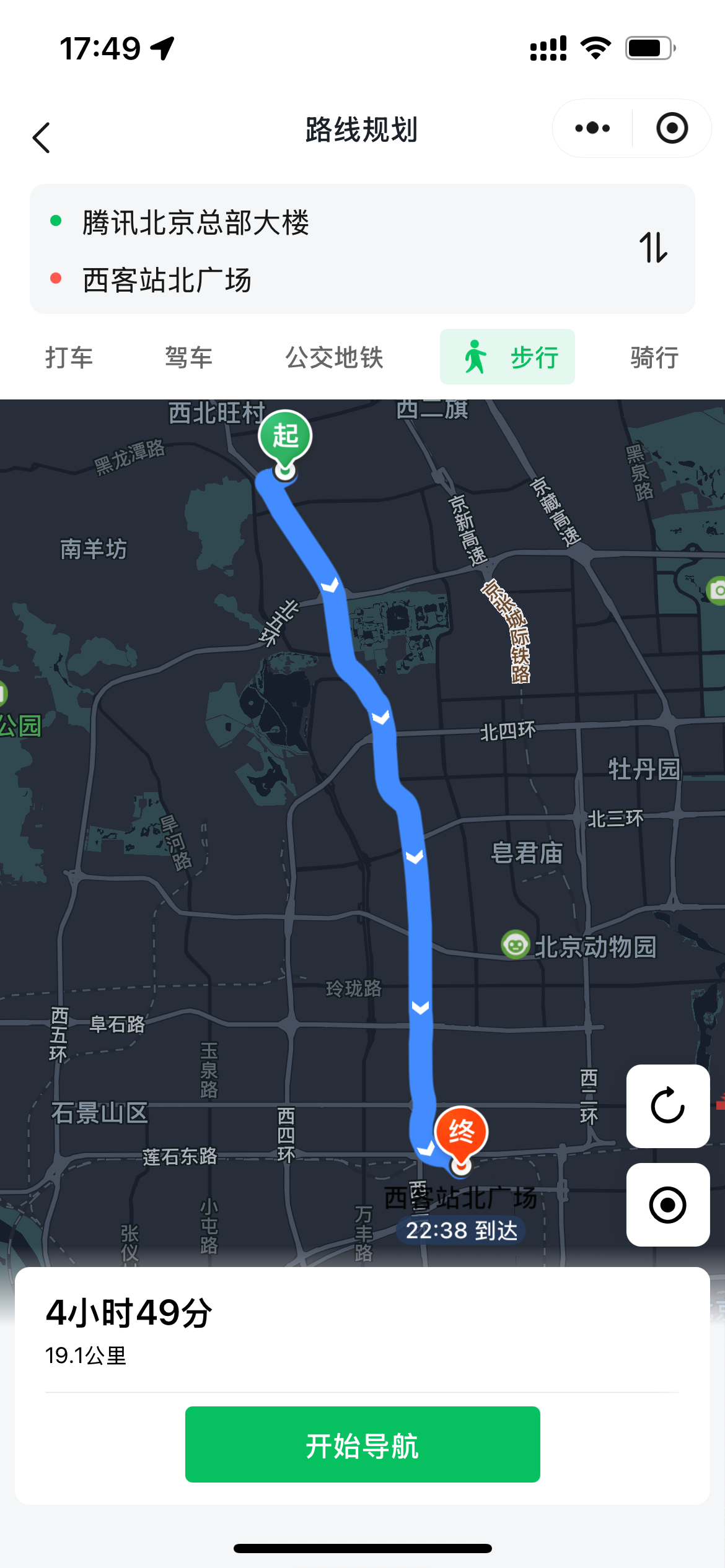
Task: Open the mini program more-options menu
Action: click(592, 128)
